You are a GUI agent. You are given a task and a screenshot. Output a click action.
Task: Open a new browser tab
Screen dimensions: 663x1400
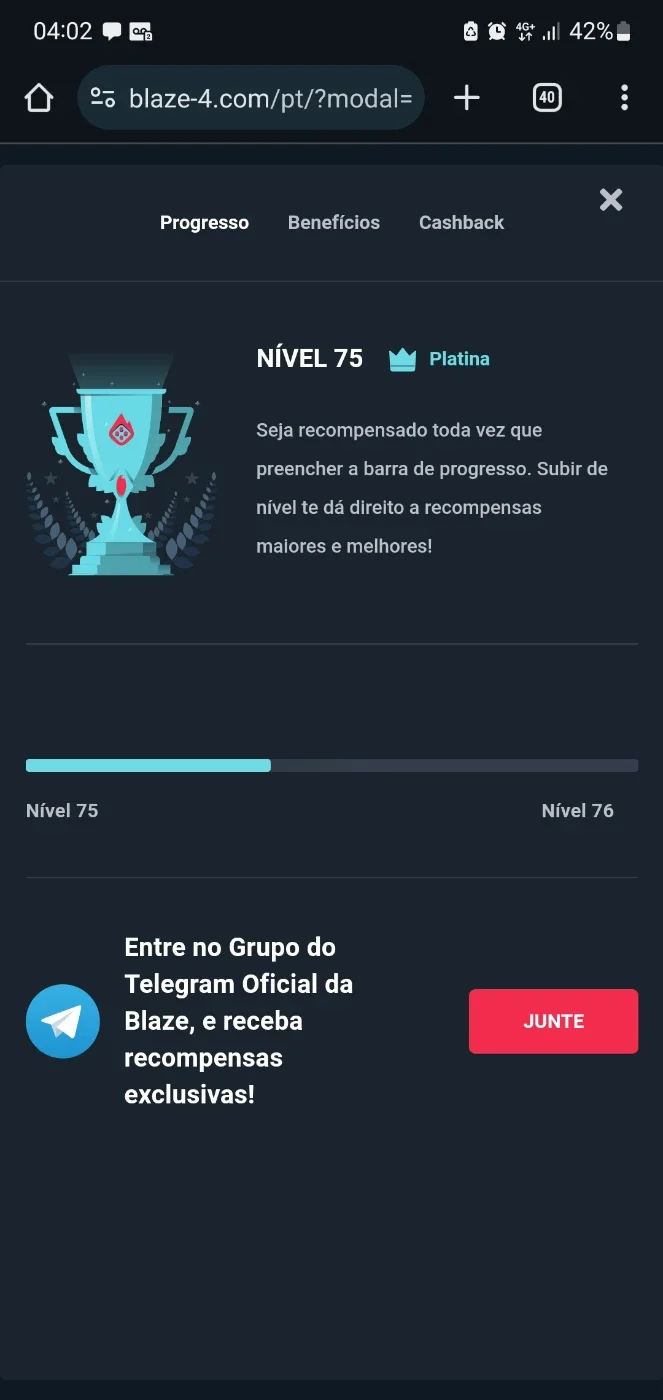(x=467, y=97)
